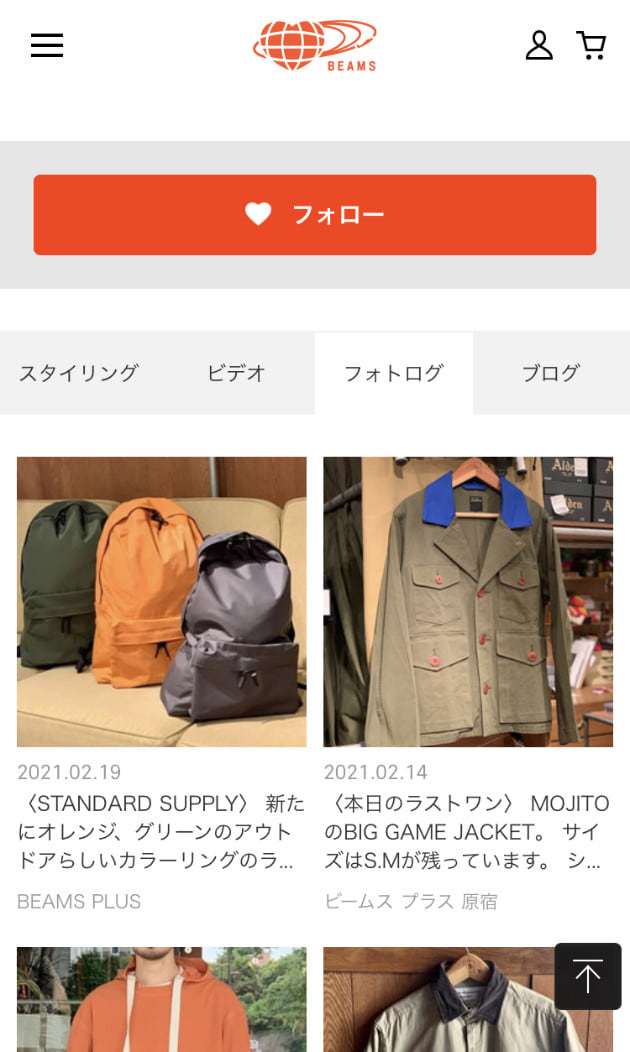Switch to the ビデオ tab
Screen dimensions: 630x1052
coord(236,373)
